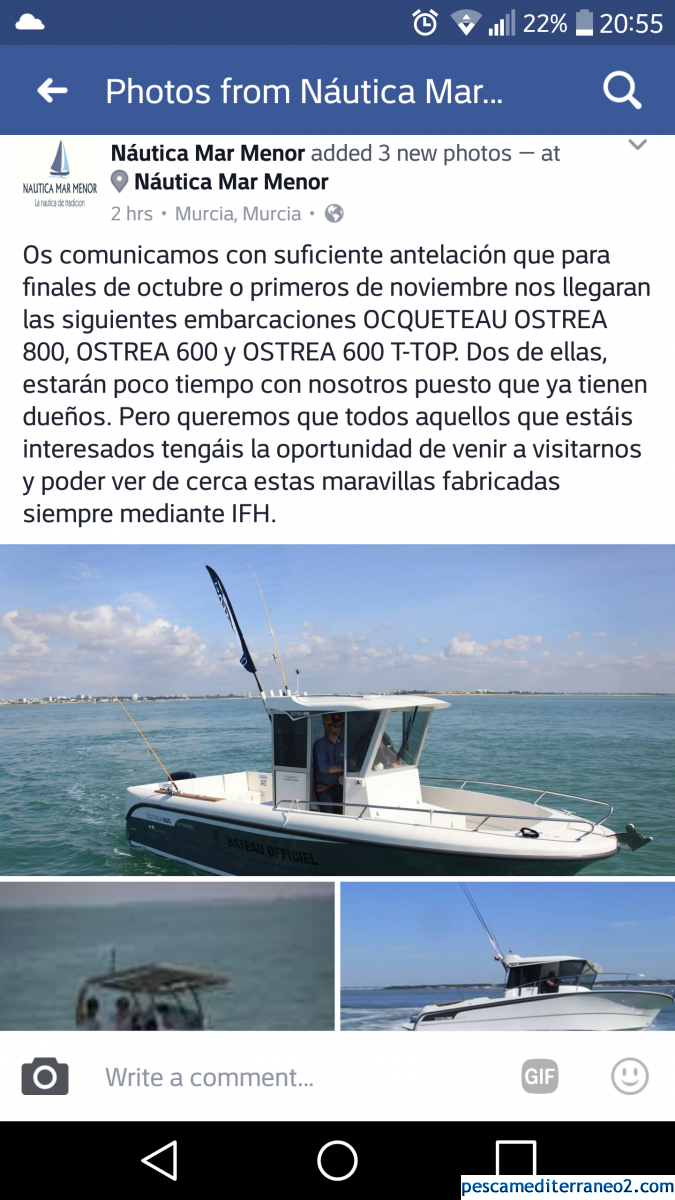
Task: Open the Náutica Mar Menor location link
Action: point(230,182)
